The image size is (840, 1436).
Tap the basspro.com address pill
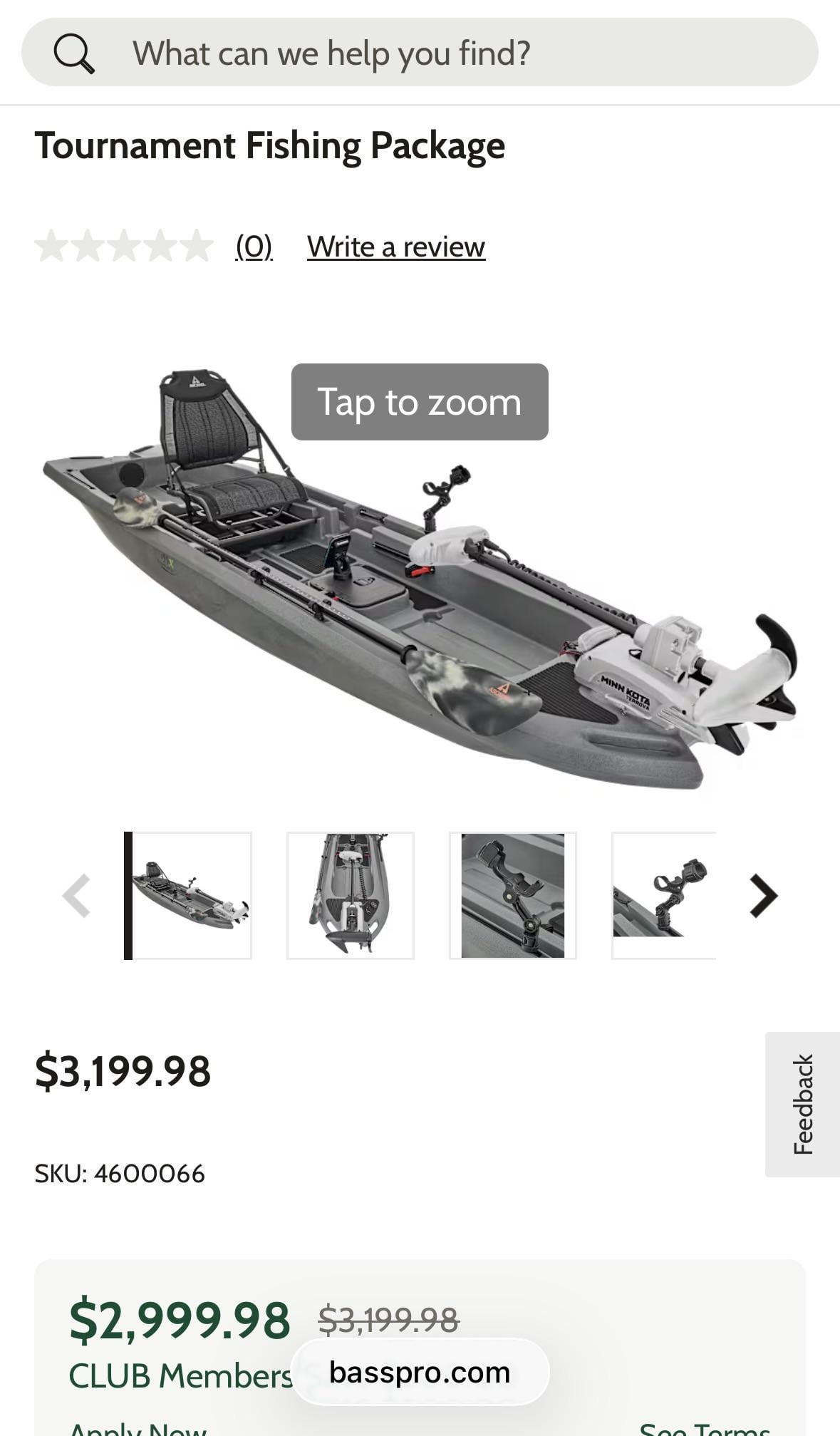coord(420,1372)
